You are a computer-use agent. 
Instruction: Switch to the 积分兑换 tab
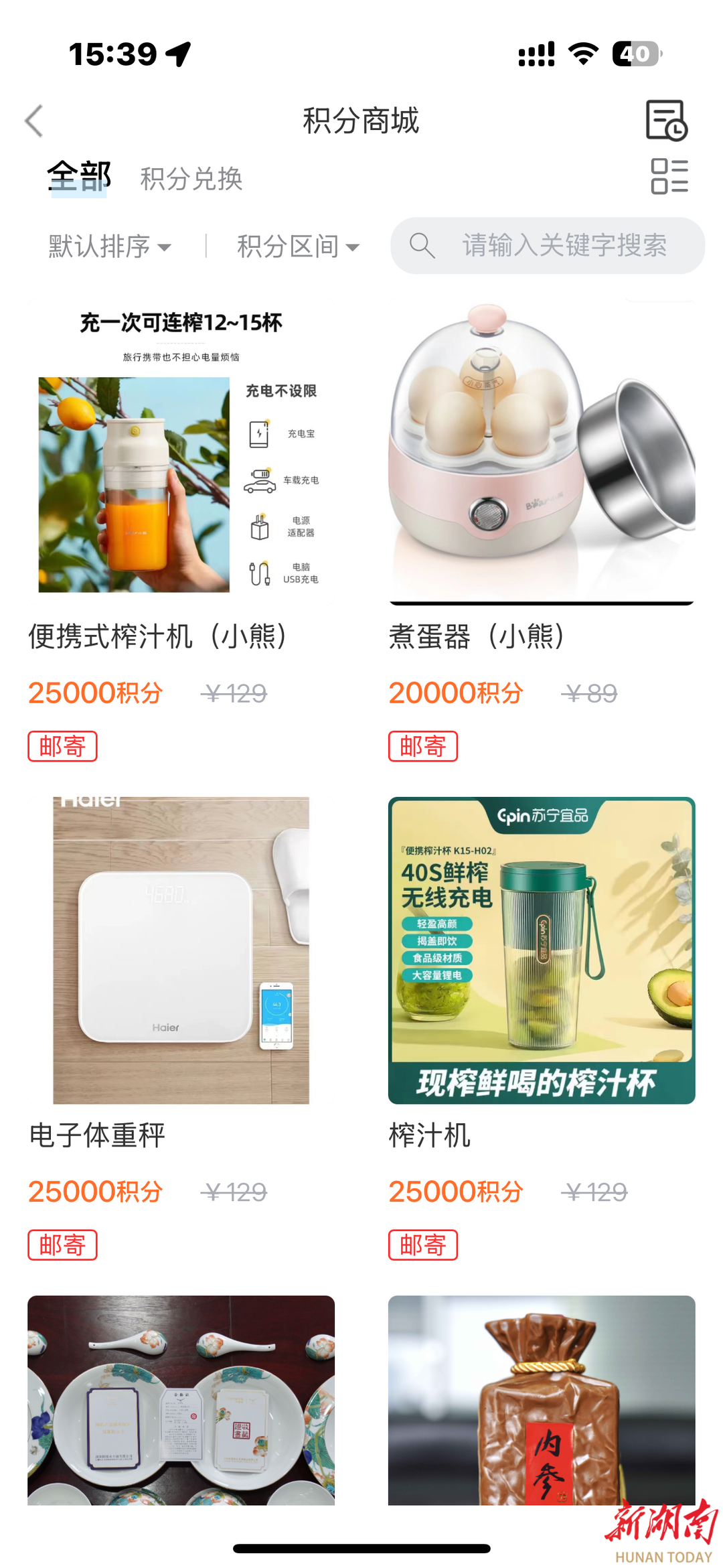191,179
